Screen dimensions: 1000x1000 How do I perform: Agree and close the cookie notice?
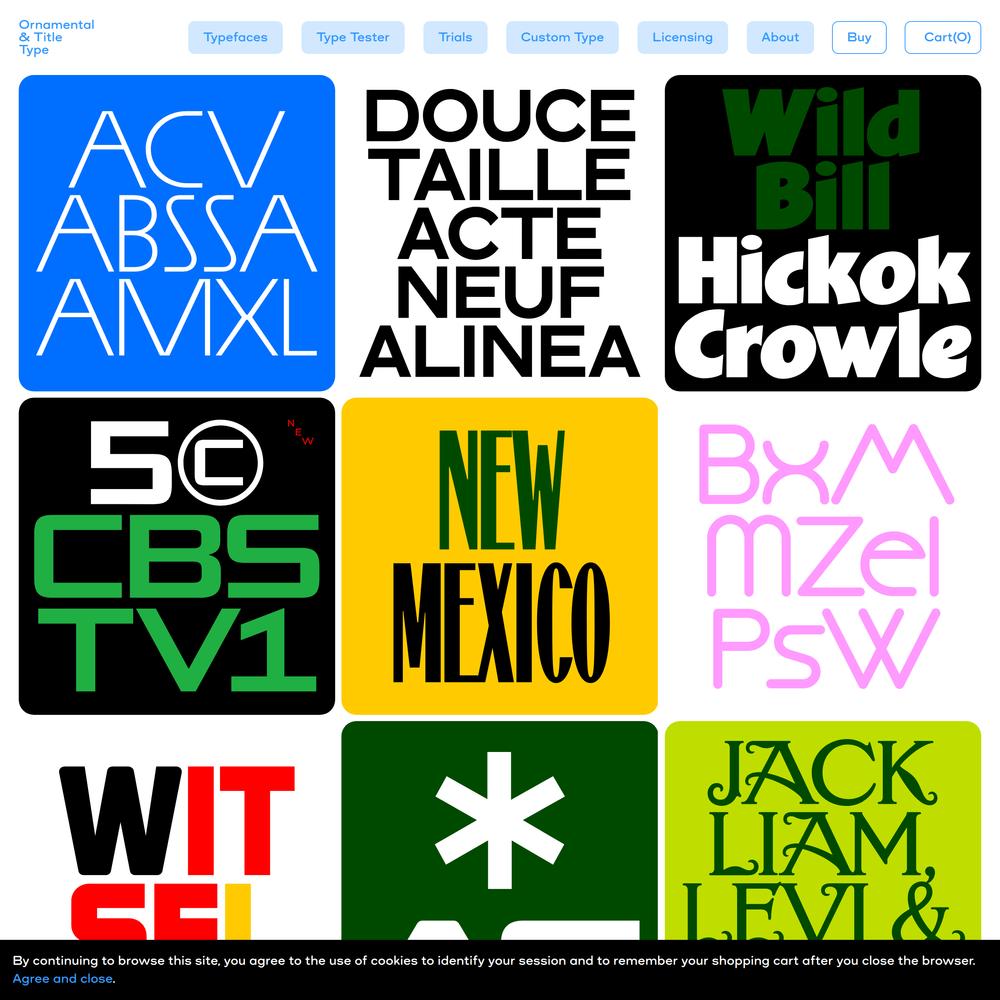(62, 979)
